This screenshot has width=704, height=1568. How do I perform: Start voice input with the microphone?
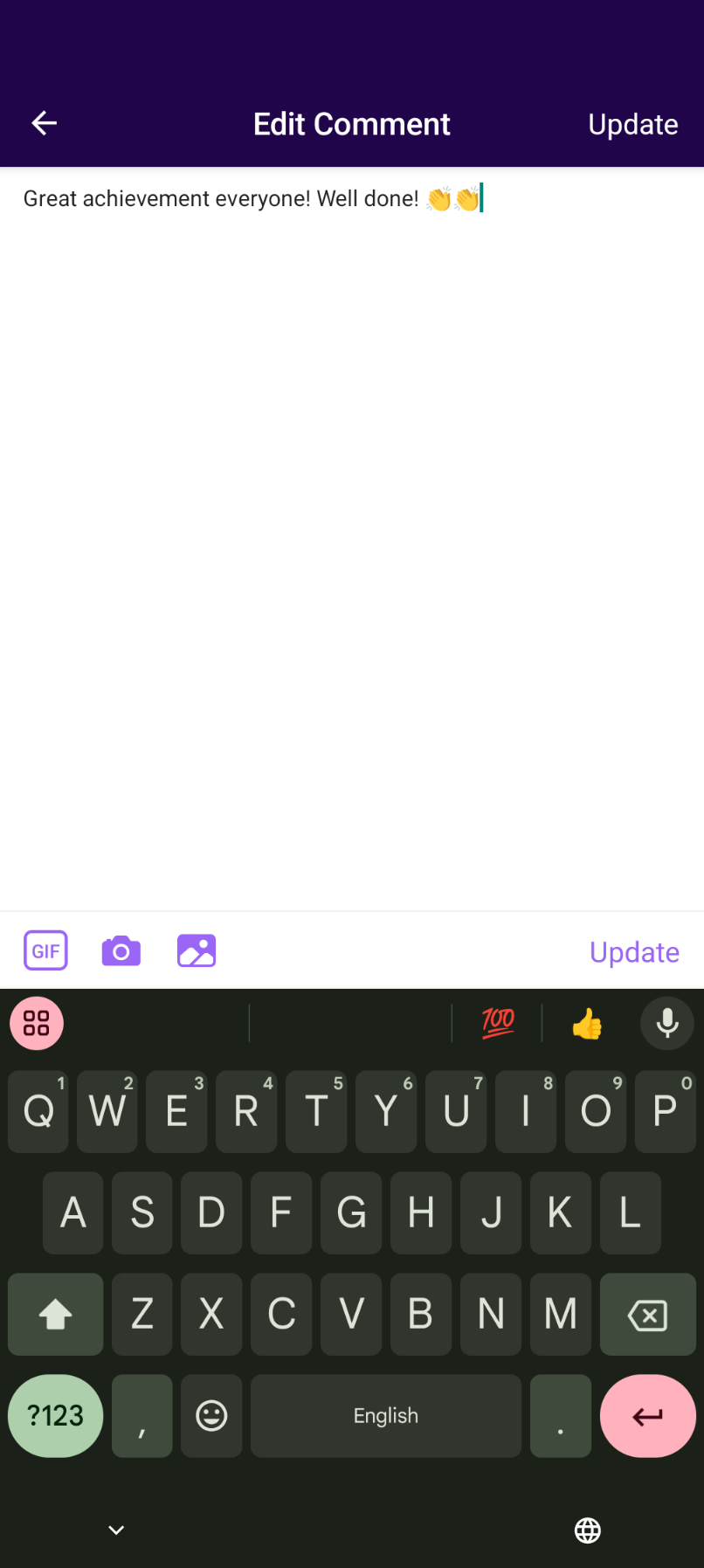tap(667, 1023)
